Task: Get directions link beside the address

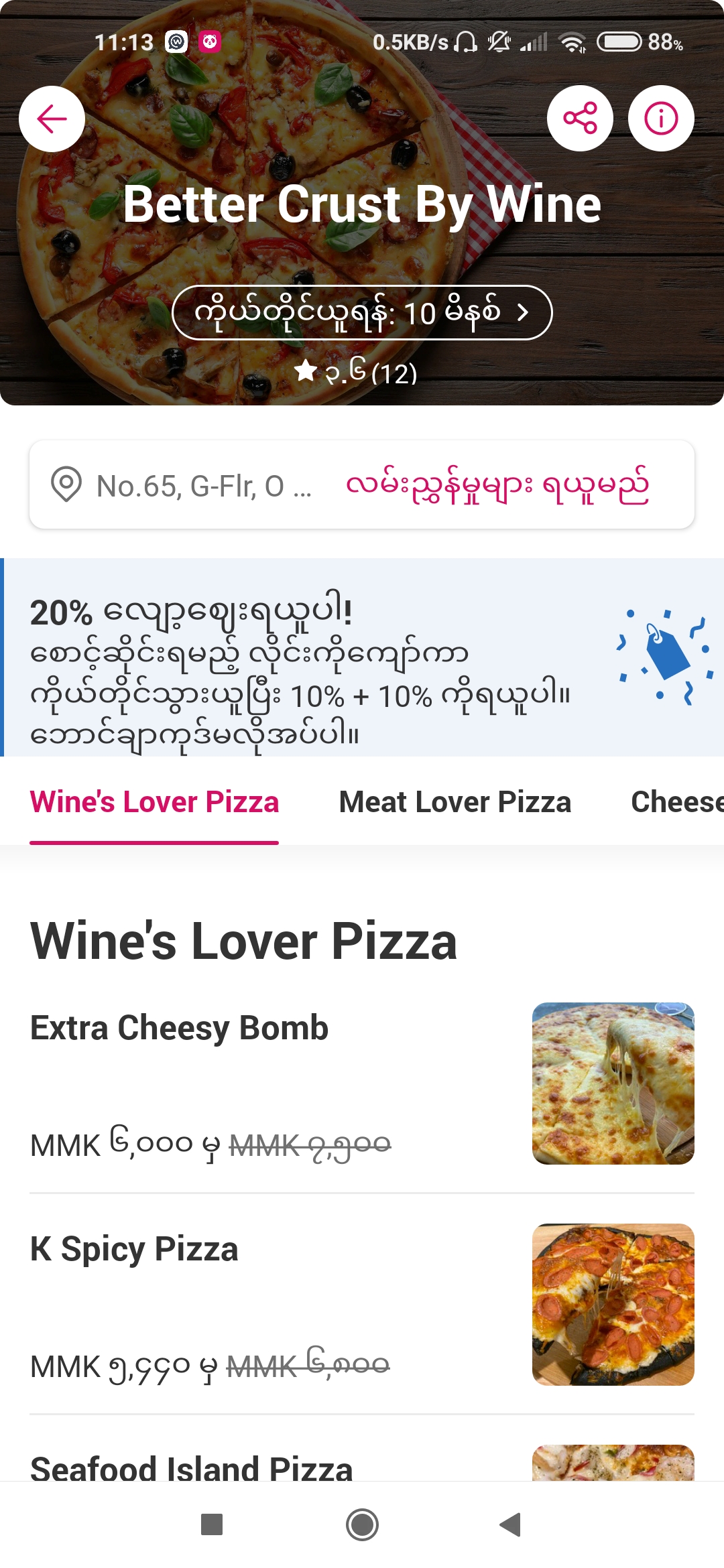Action: pyautogui.click(x=497, y=485)
